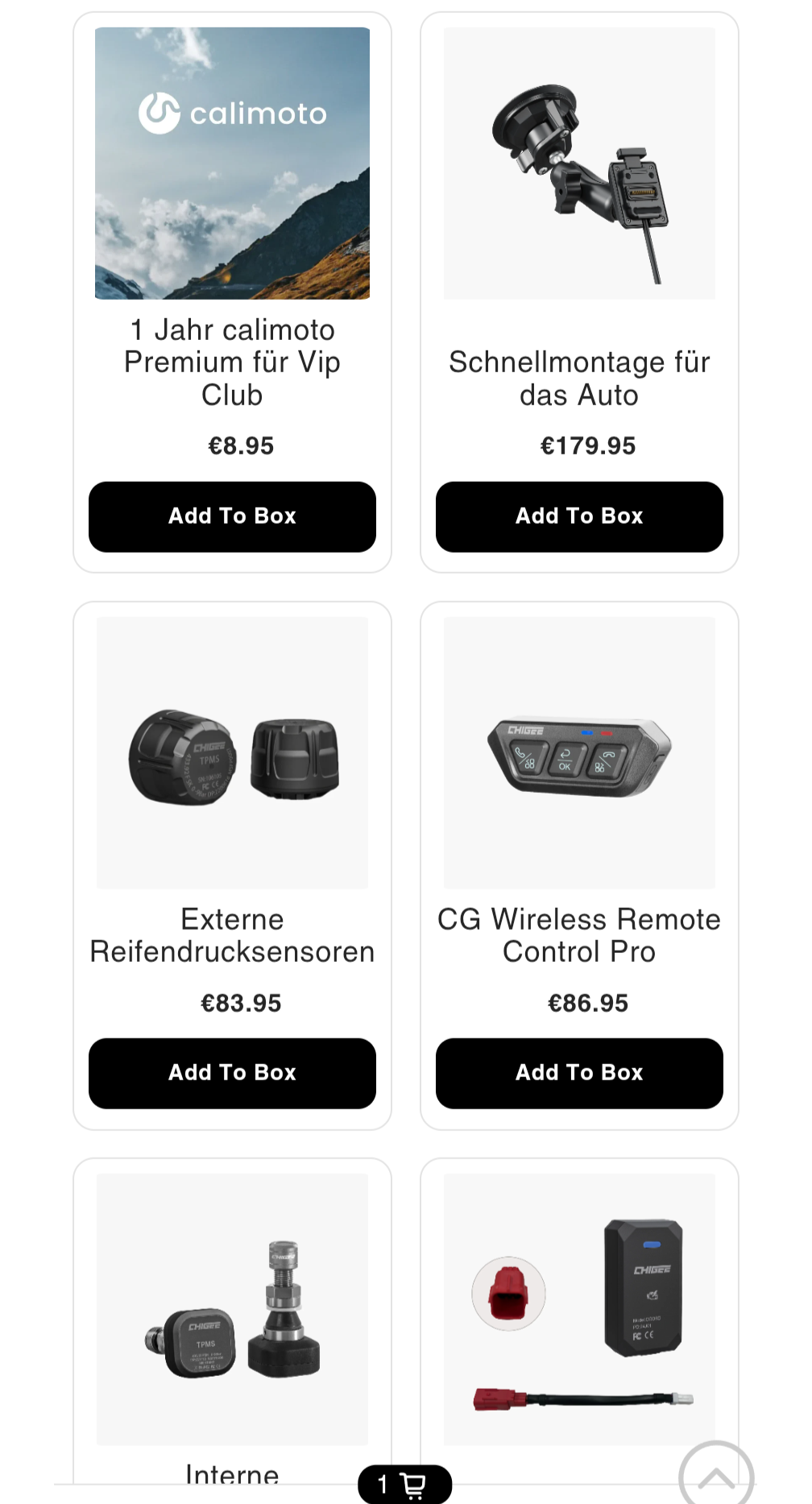Open the red connector cable product
This screenshot has height=1504, width=812.
[578, 1309]
